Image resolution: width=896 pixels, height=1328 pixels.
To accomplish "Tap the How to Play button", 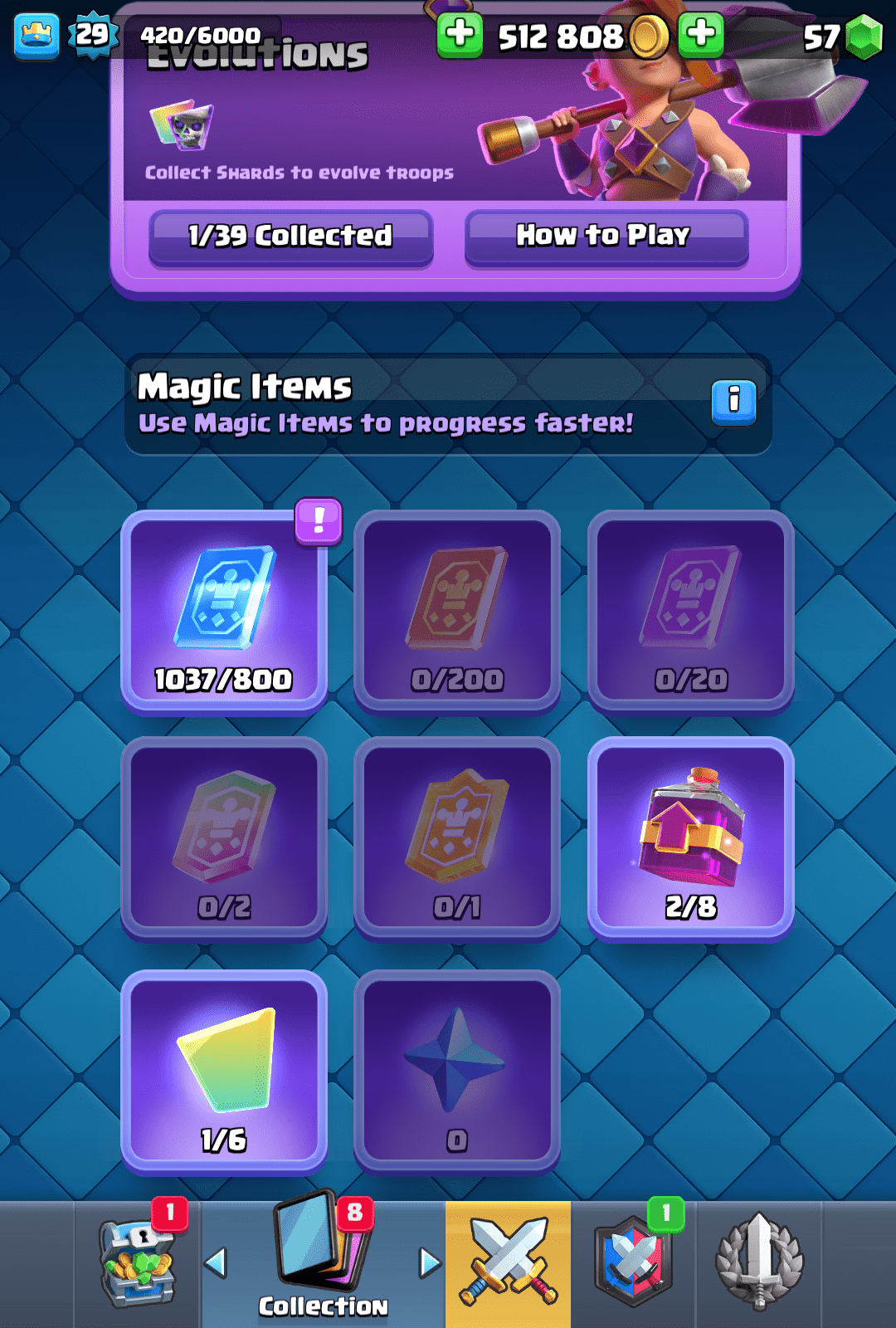I will (606, 237).
